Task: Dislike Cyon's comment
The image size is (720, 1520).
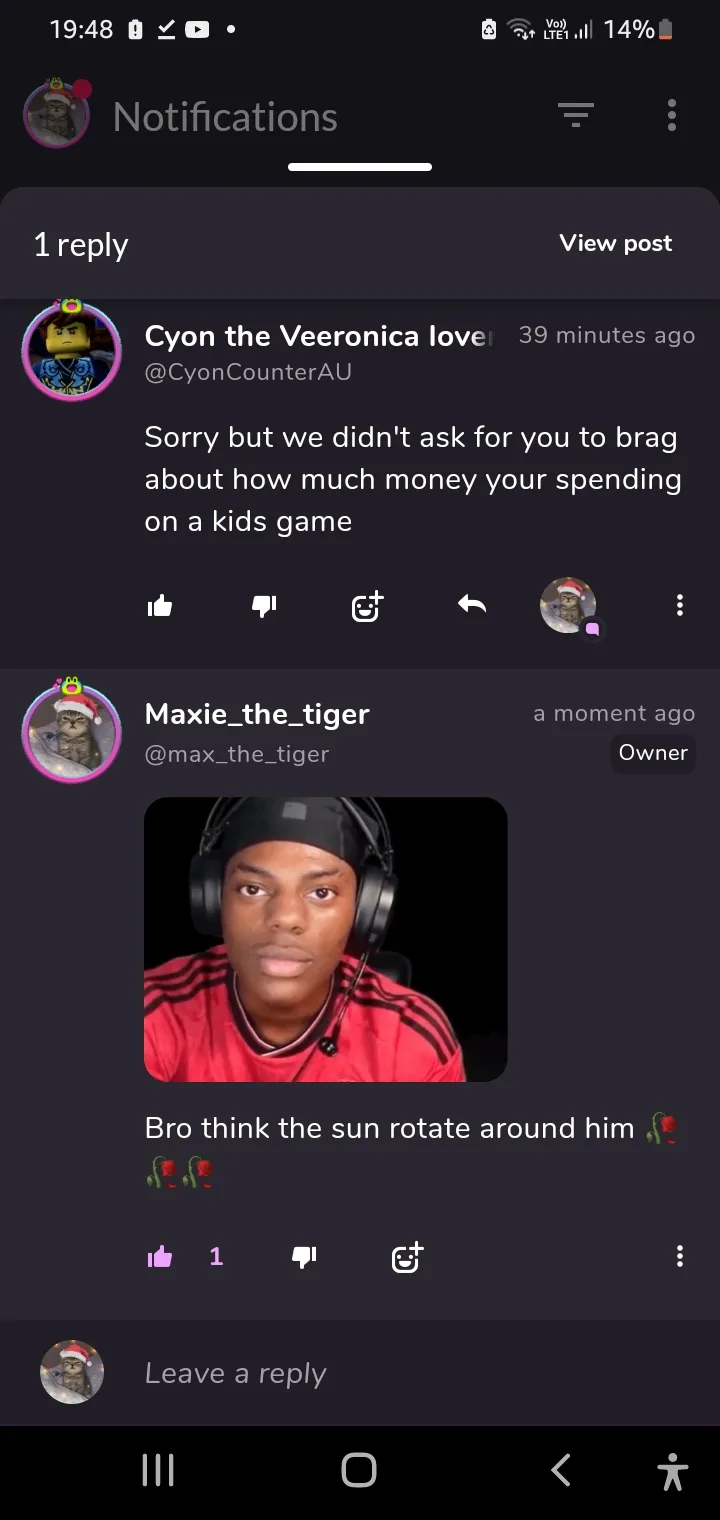Action: (x=264, y=605)
